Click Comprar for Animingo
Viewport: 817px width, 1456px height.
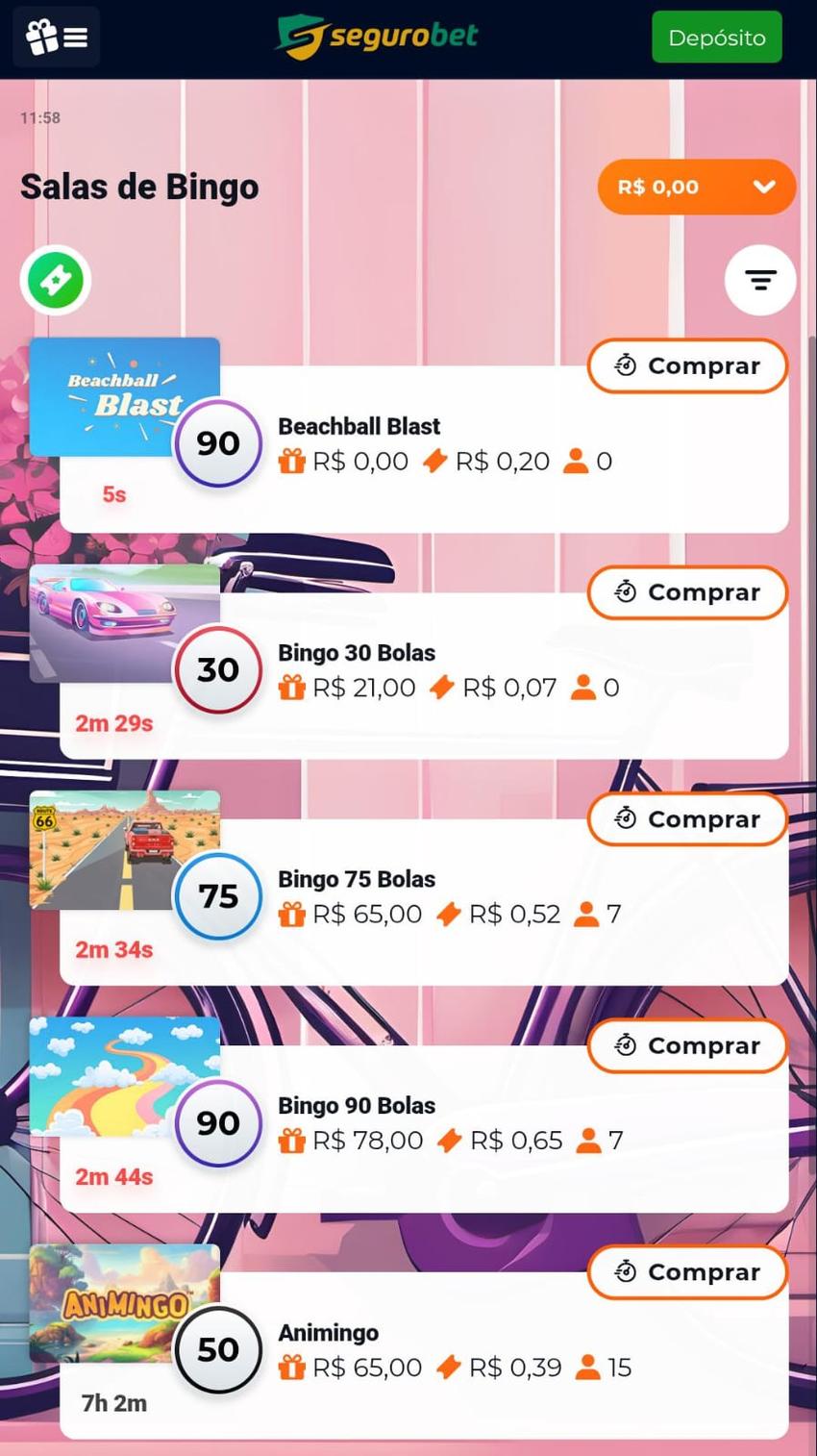[687, 1271]
